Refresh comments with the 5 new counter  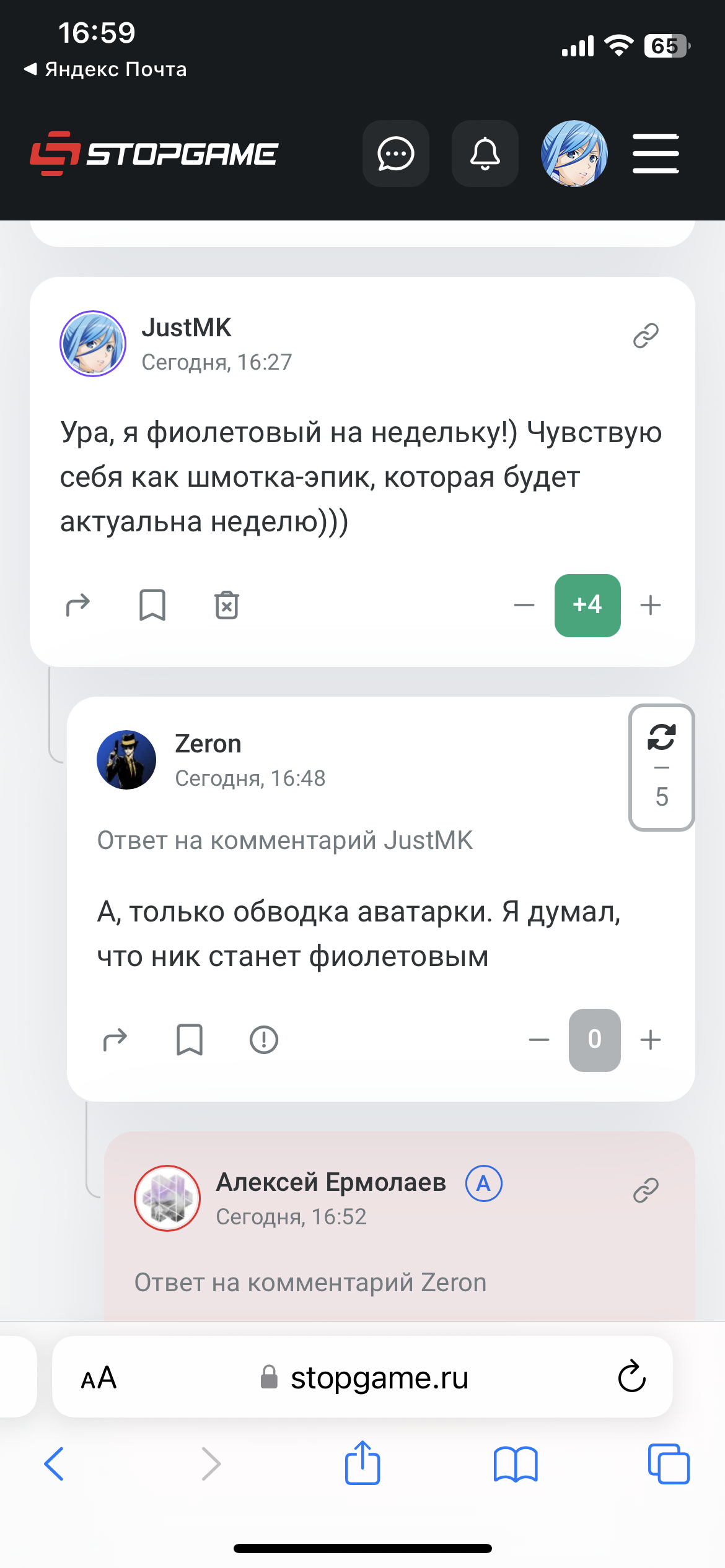click(x=662, y=768)
